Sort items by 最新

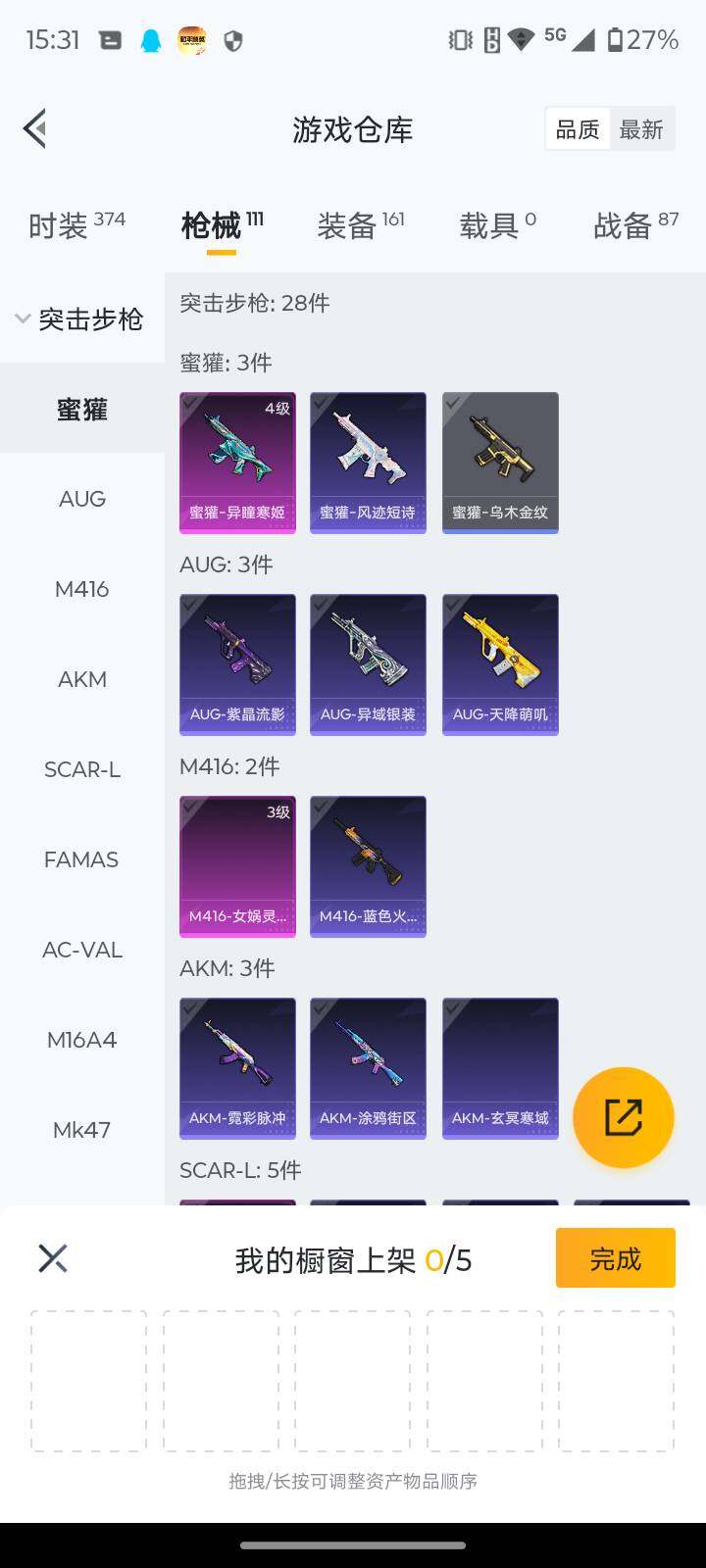(641, 129)
